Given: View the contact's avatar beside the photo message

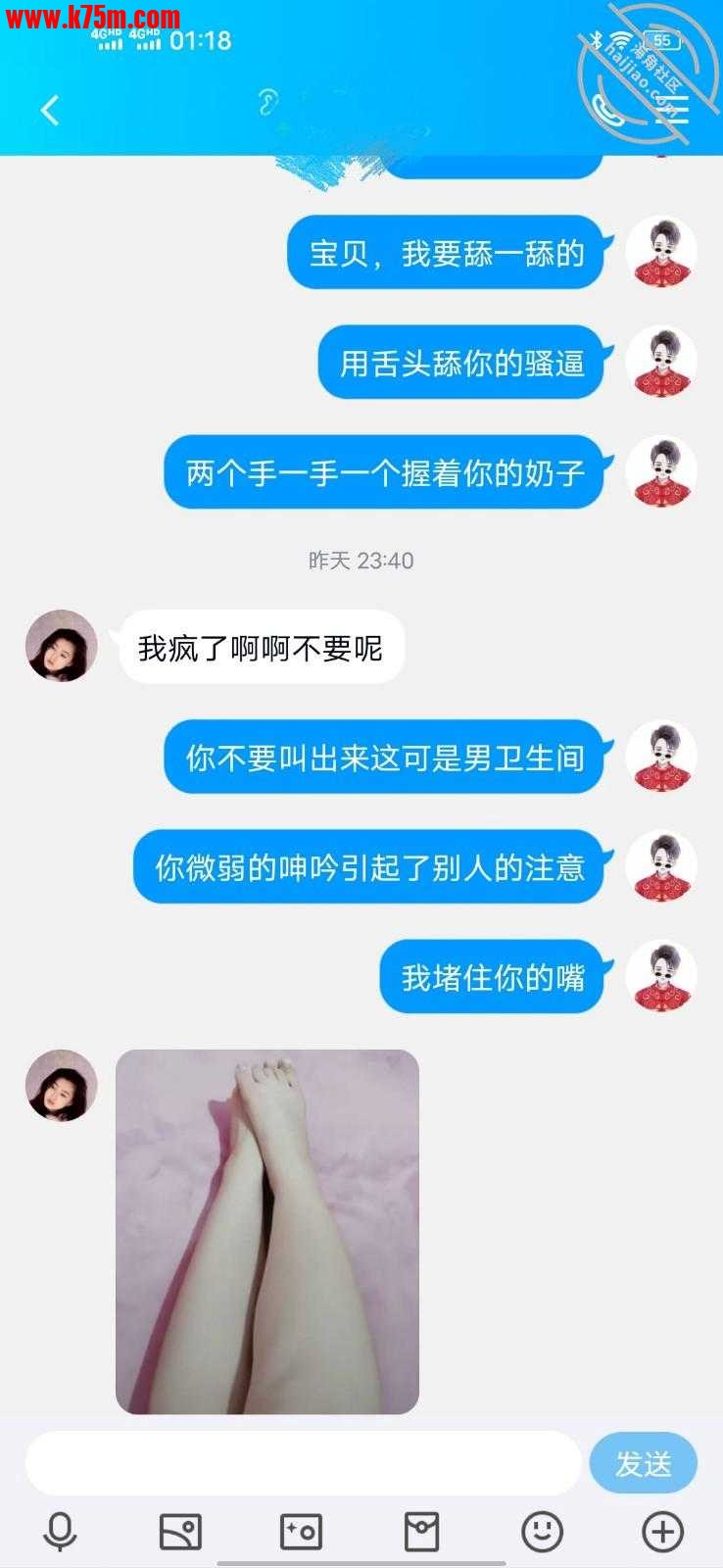Looking at the screenshot, I should [62, 1086].
